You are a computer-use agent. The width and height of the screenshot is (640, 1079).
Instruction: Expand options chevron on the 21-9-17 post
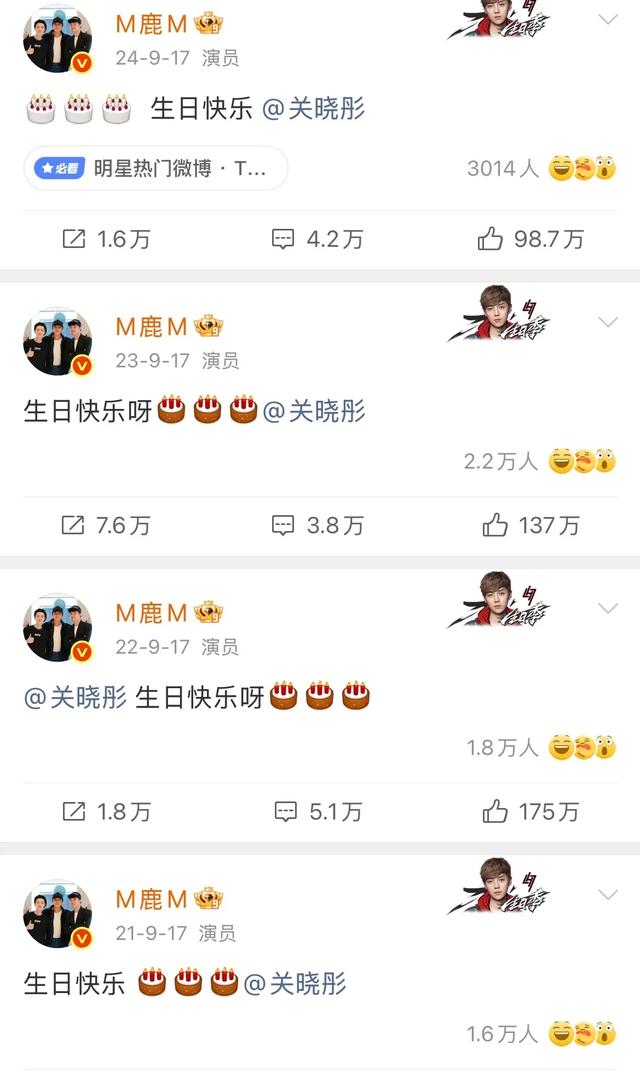point(607,894)
